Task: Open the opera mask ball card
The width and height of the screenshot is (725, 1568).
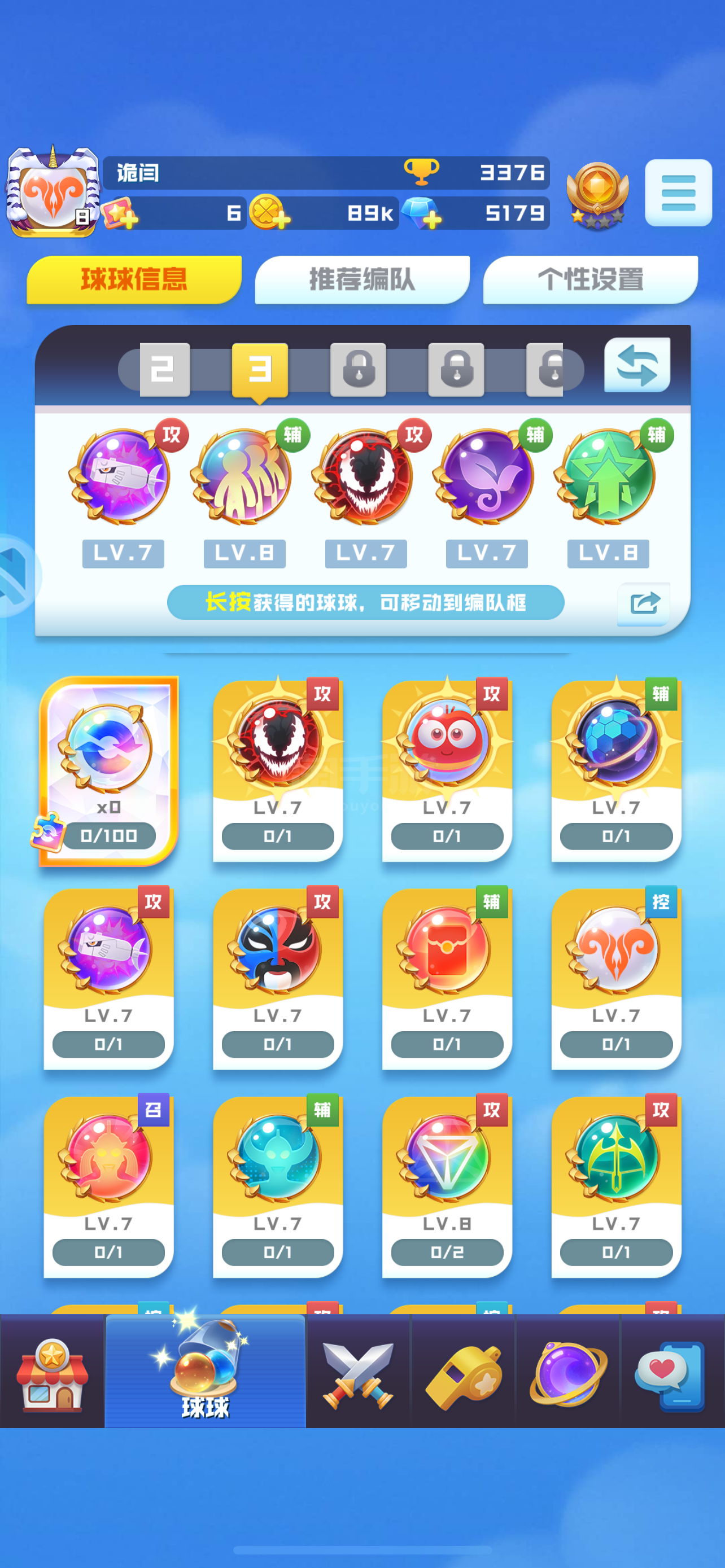Action: [x=278, y=978]
